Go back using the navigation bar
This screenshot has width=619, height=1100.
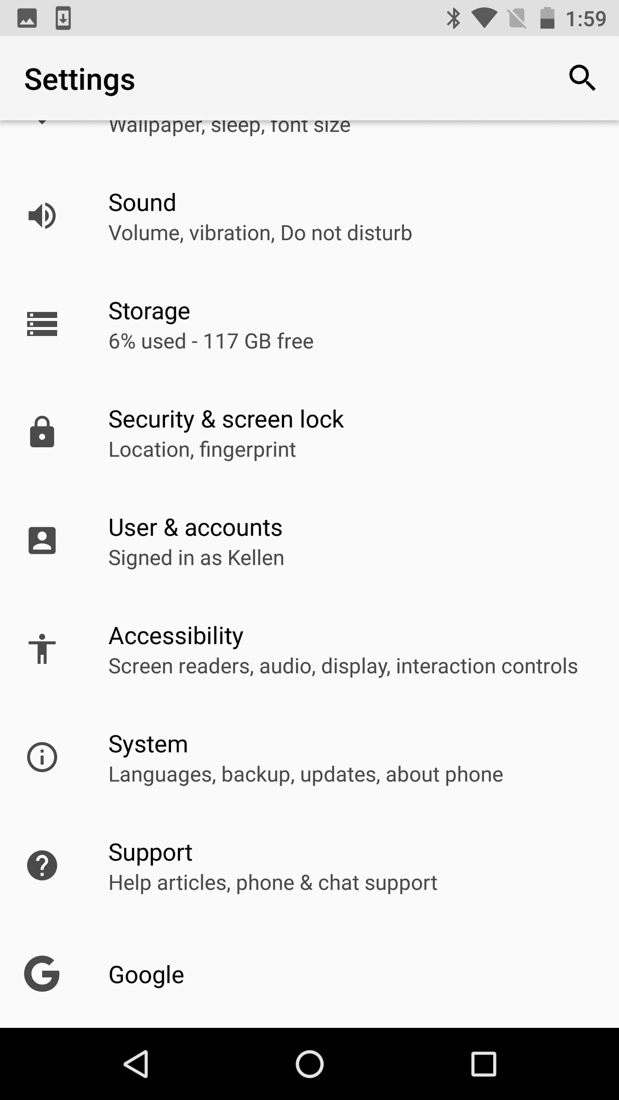[x=136, y=1063]
